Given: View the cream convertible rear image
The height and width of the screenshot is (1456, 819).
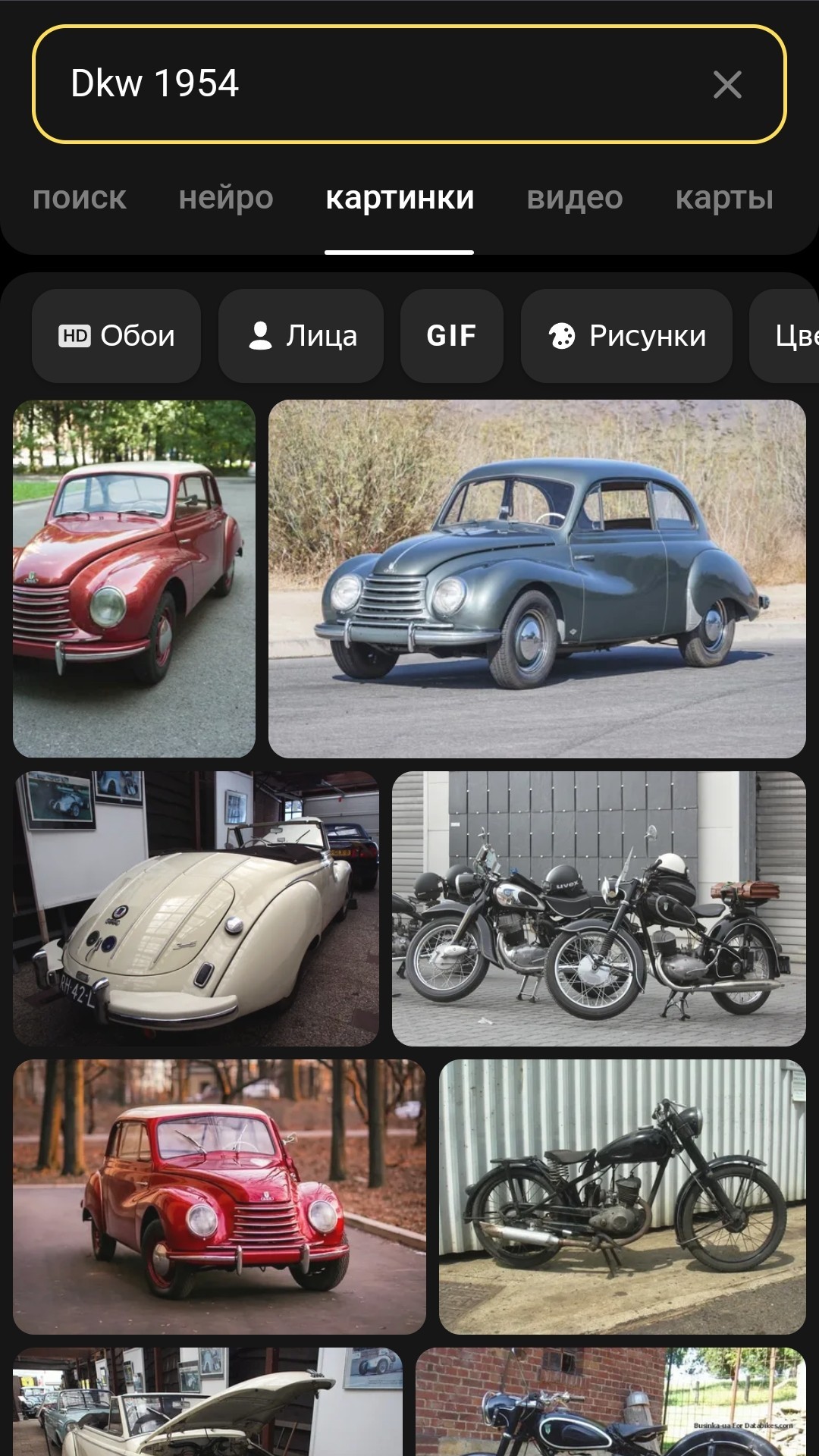Looking at the screenshot, I should 196,908.
